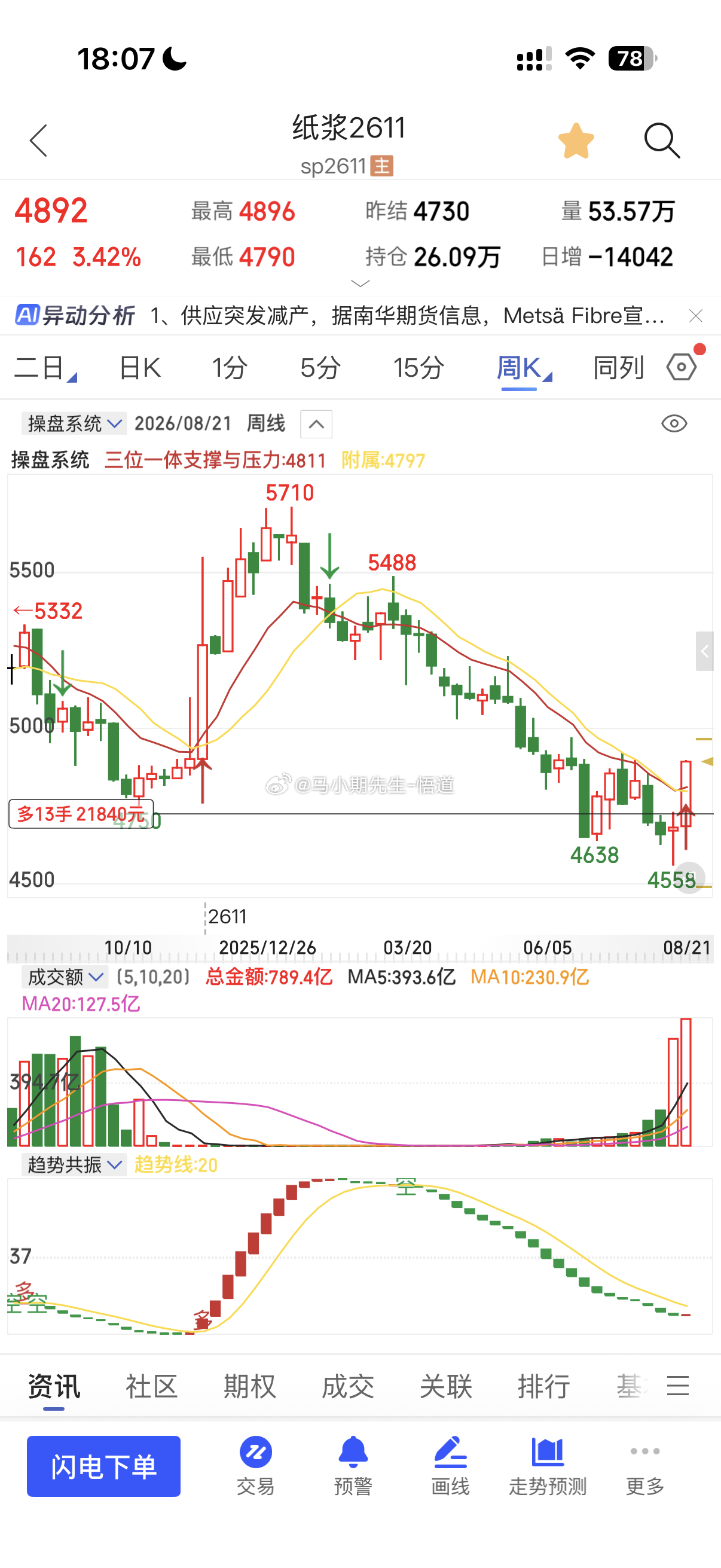This screenshot has width=721, height=1568.
Task: Open the 趋势共振 indicator dropdown
Action: (74, 1164)
